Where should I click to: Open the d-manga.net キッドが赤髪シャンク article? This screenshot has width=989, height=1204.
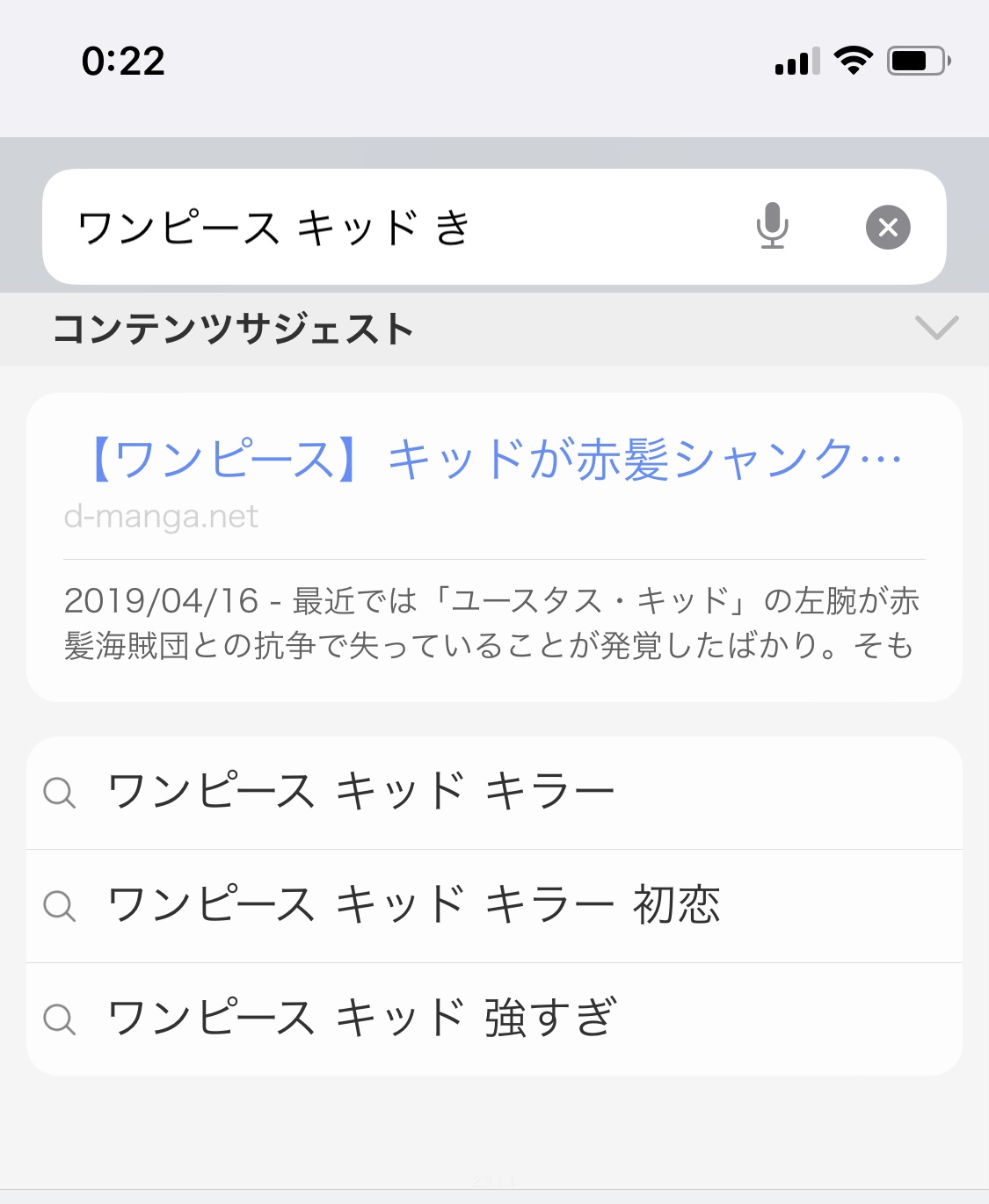pos(494,460)
